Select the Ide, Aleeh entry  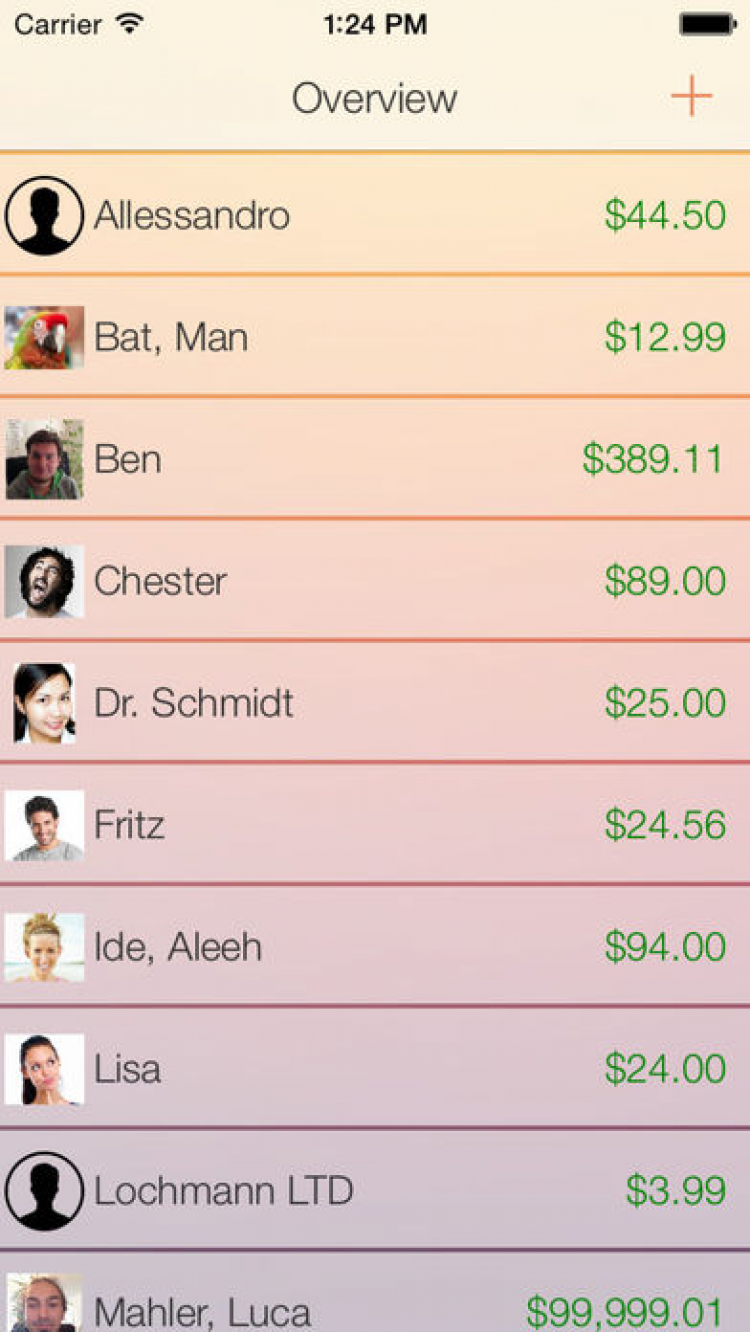(x=375, y=947)
